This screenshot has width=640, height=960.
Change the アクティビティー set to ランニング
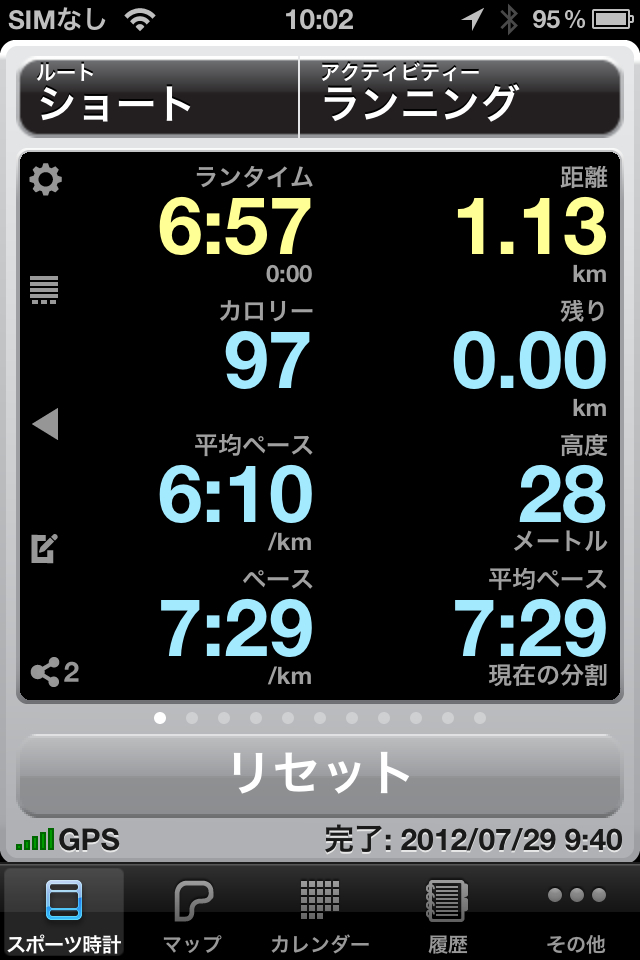pyautogui.click(x=460, y=98)
